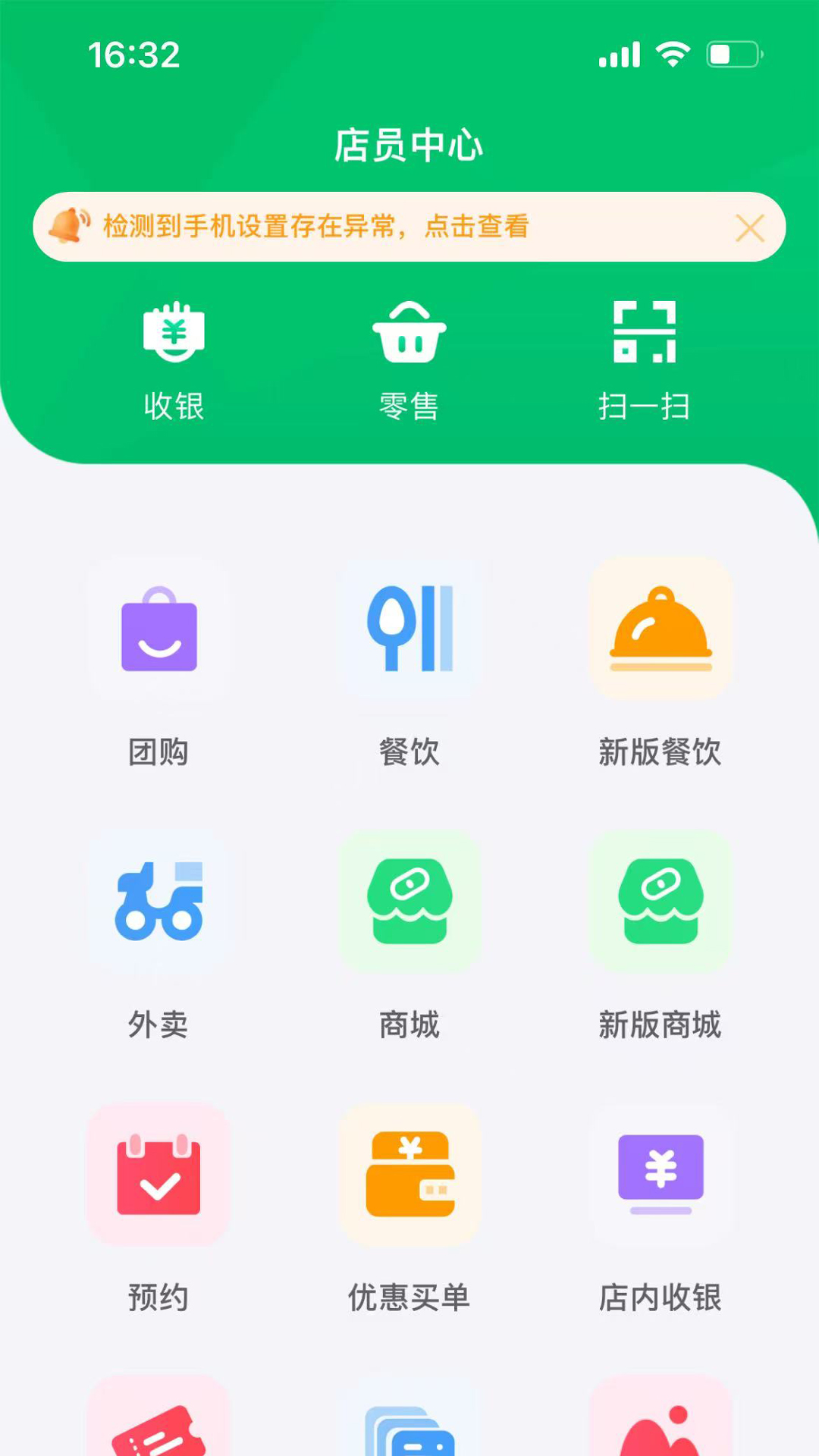Image resolution: width=819 pixels, height=1456 pixels.
Task: Open the 商城 mall module
Action: click(x=409, y=933)
